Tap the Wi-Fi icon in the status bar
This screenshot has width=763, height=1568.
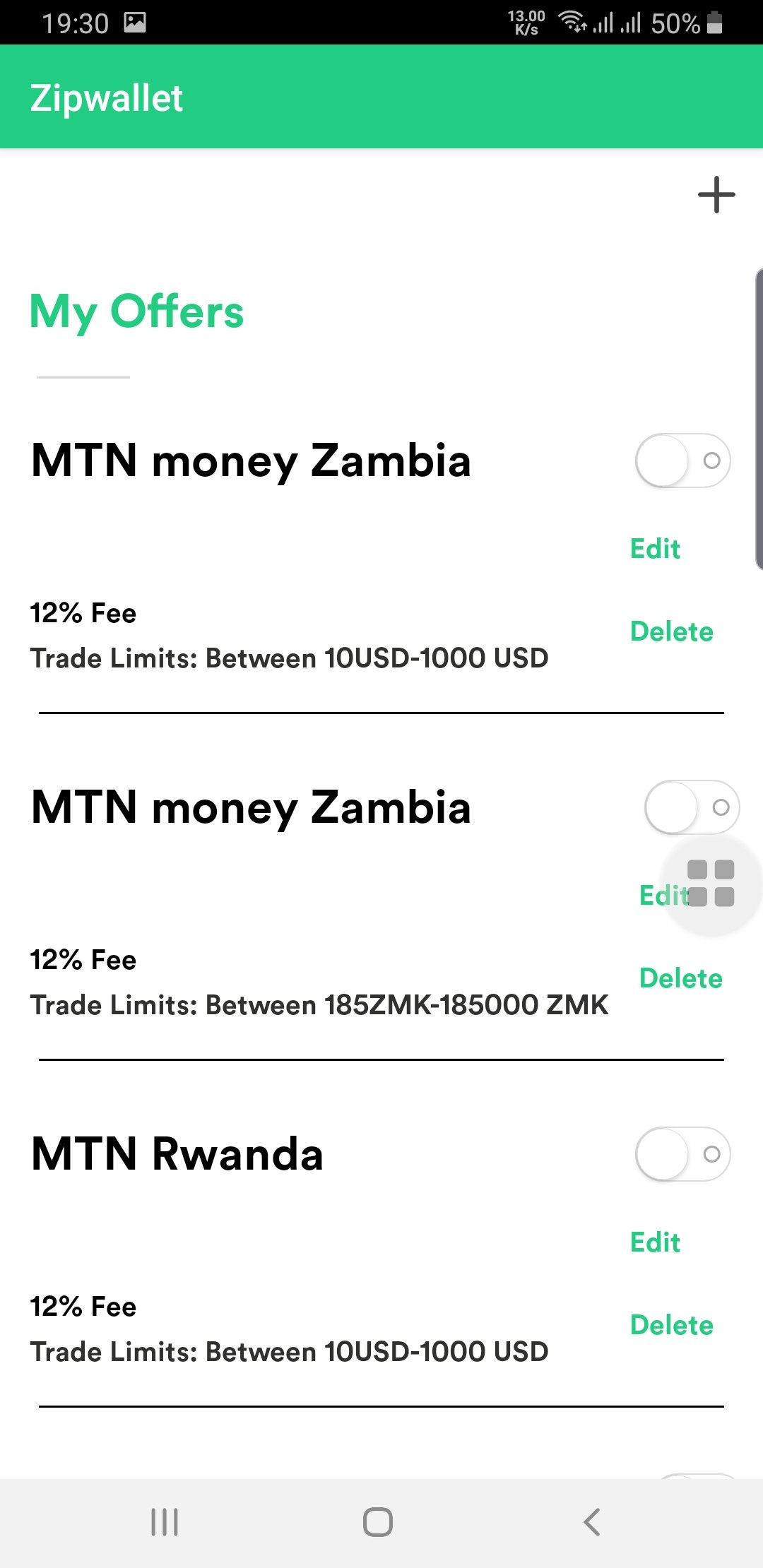[x=572, y=21]
